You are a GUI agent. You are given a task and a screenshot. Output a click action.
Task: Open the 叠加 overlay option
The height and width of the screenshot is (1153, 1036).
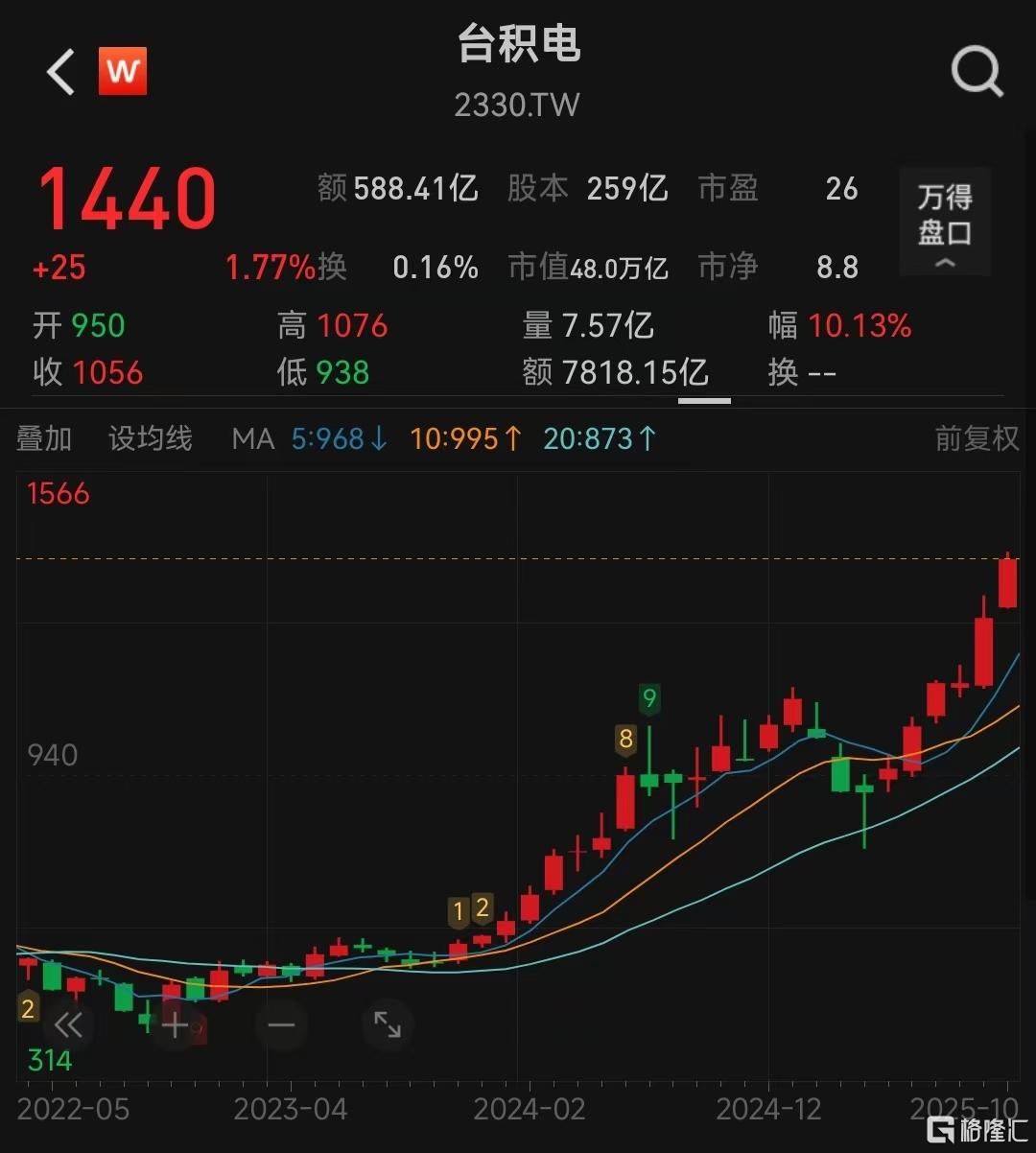pyautogui.click(x=44, y=439)
